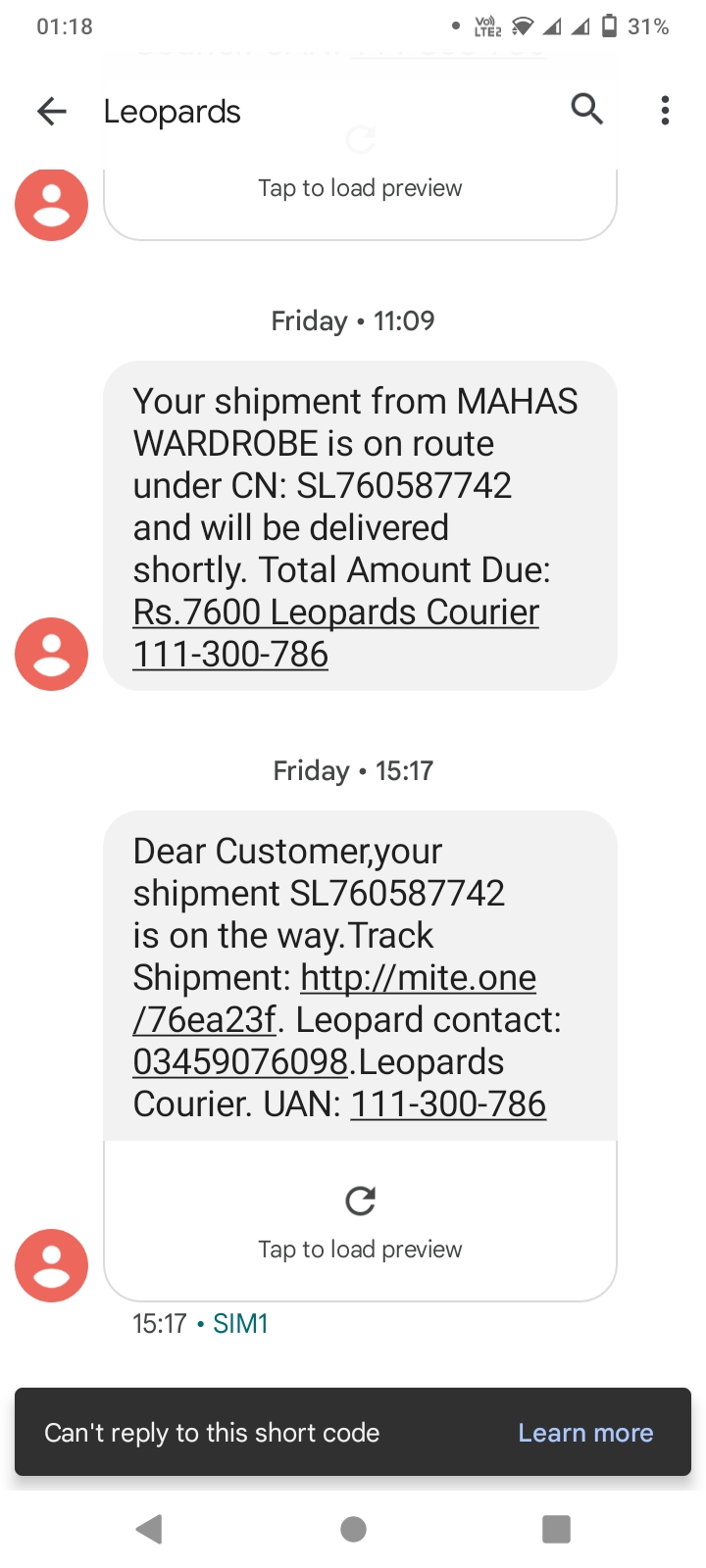This screenshot has width=706, height=1568.
Task: Open the three-dot overflow menu
Action: click(665, 111)
